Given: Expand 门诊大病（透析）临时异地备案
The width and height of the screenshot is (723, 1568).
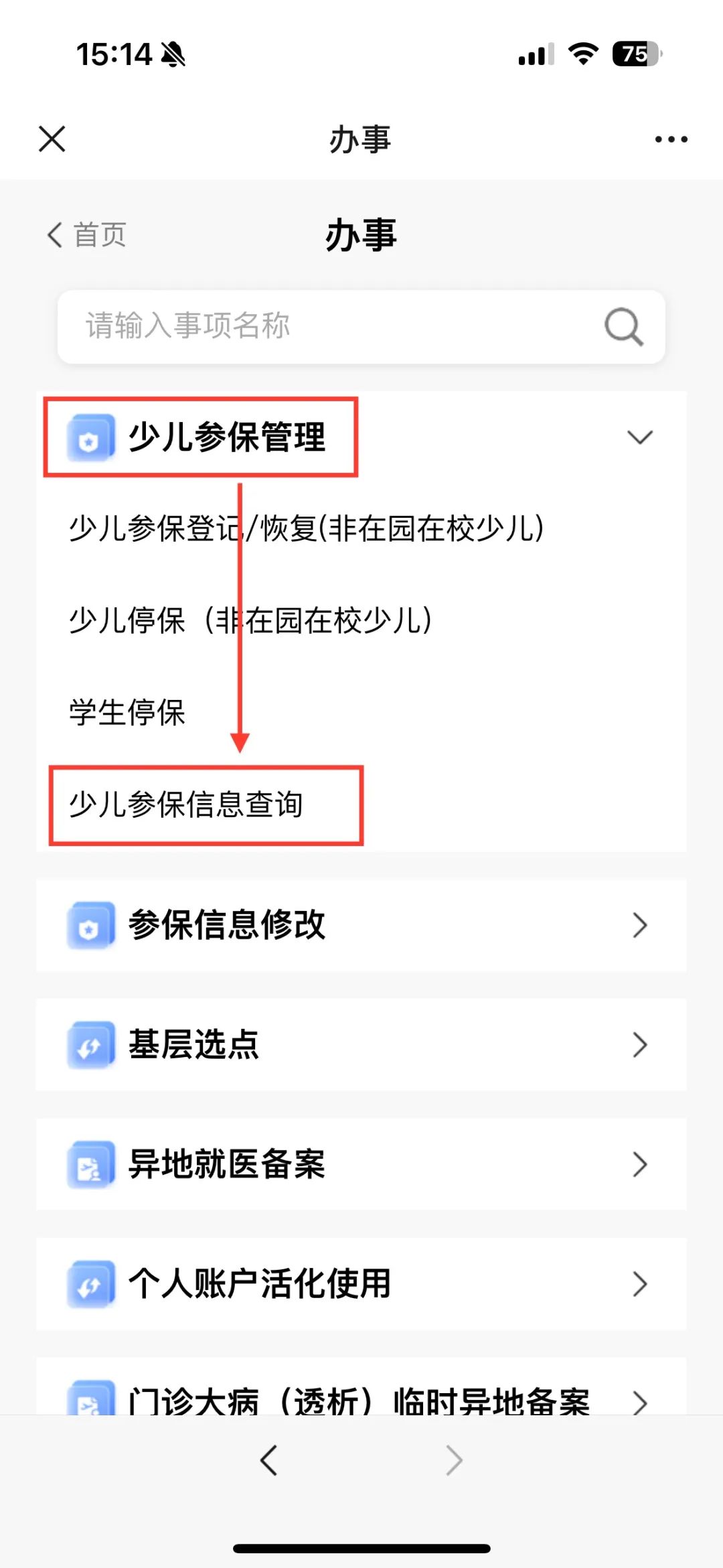Looking at the screenshot, I should (x=361, y=1386).
